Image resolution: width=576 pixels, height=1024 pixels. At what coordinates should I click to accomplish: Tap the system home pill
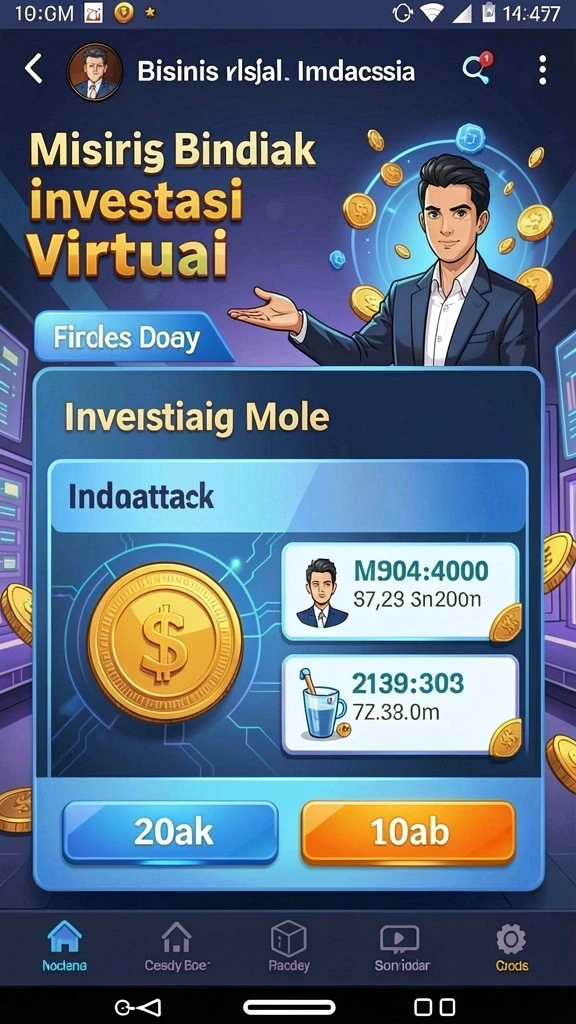click(x=289, y=1007)
